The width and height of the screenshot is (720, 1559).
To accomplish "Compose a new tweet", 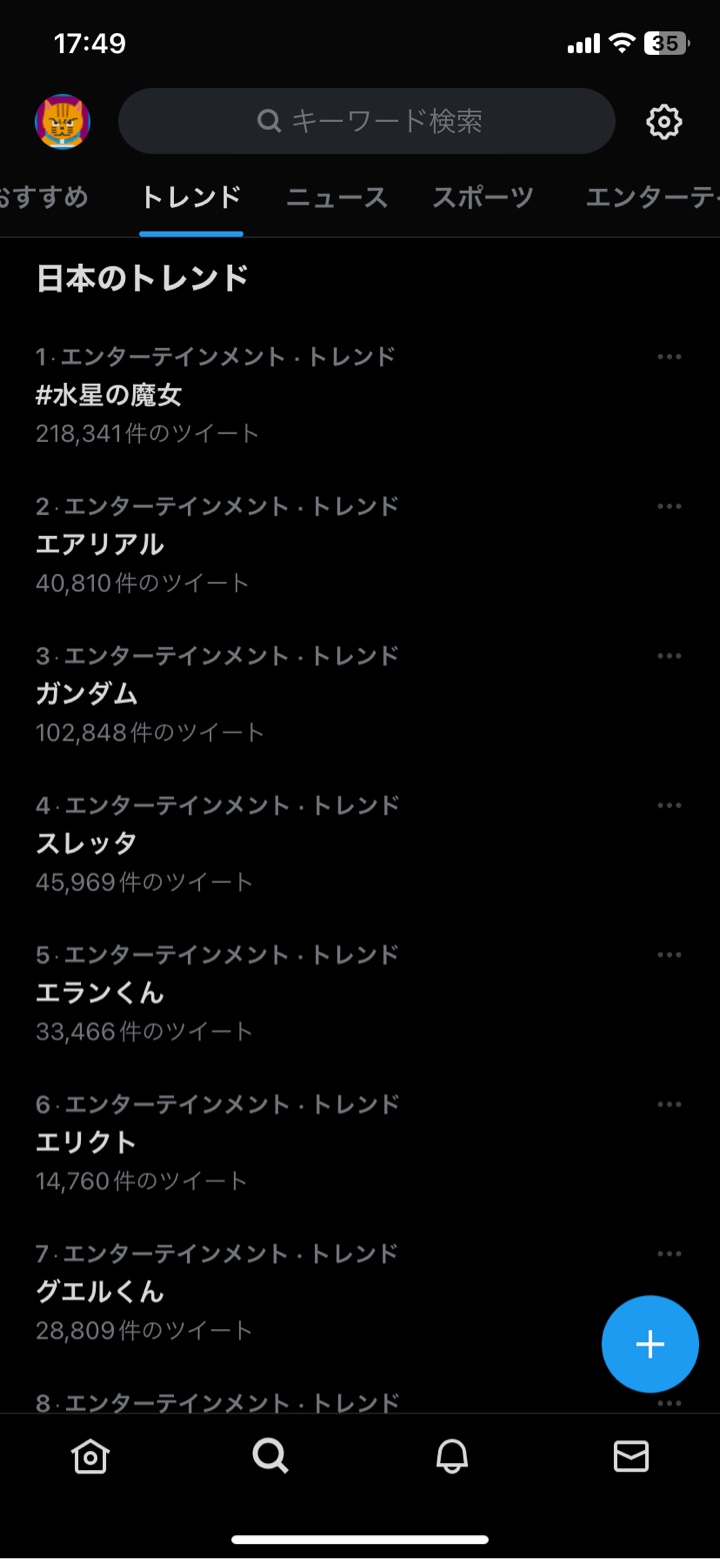I will [650, 1344].
